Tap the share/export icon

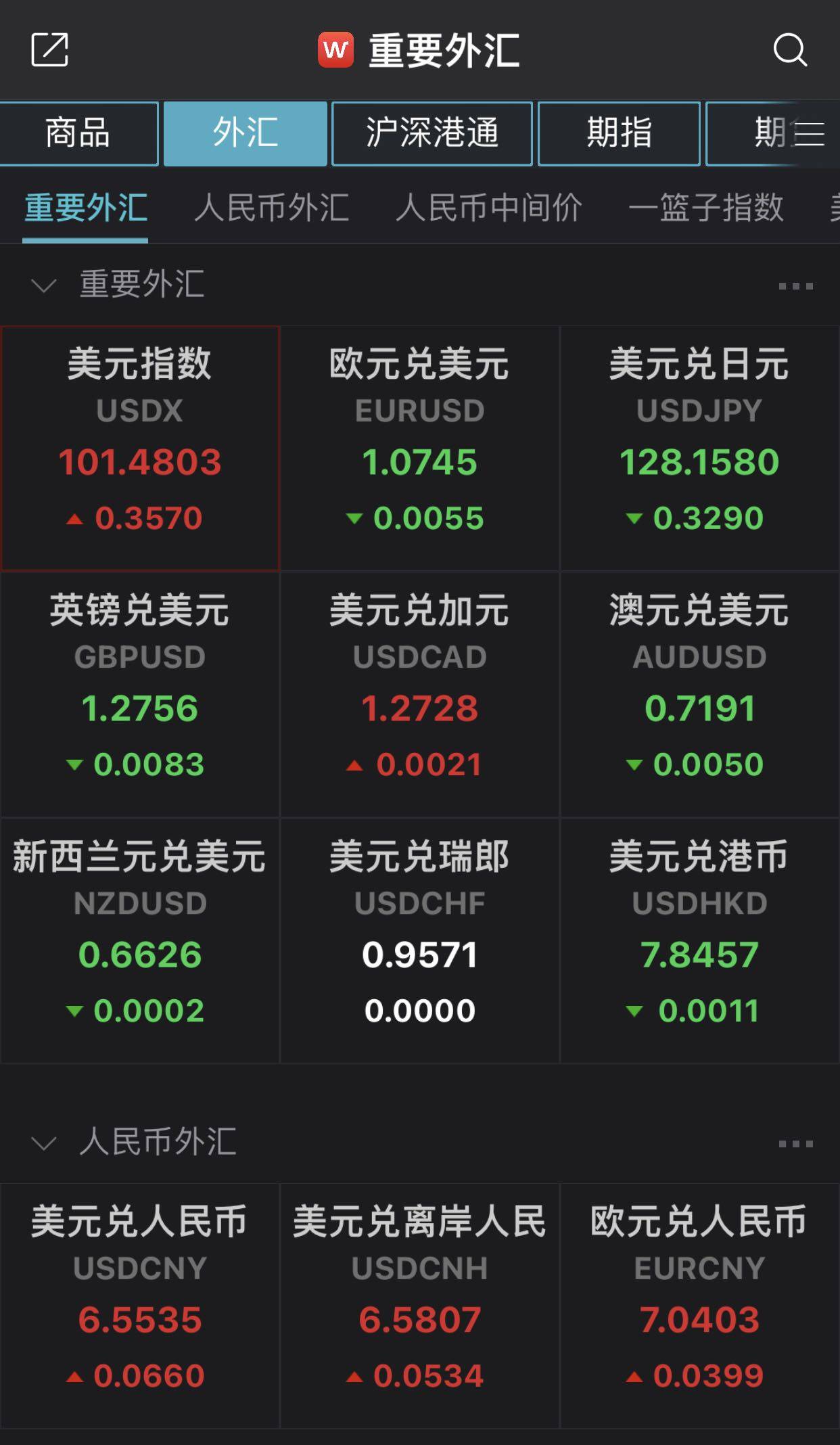(50, 49)
